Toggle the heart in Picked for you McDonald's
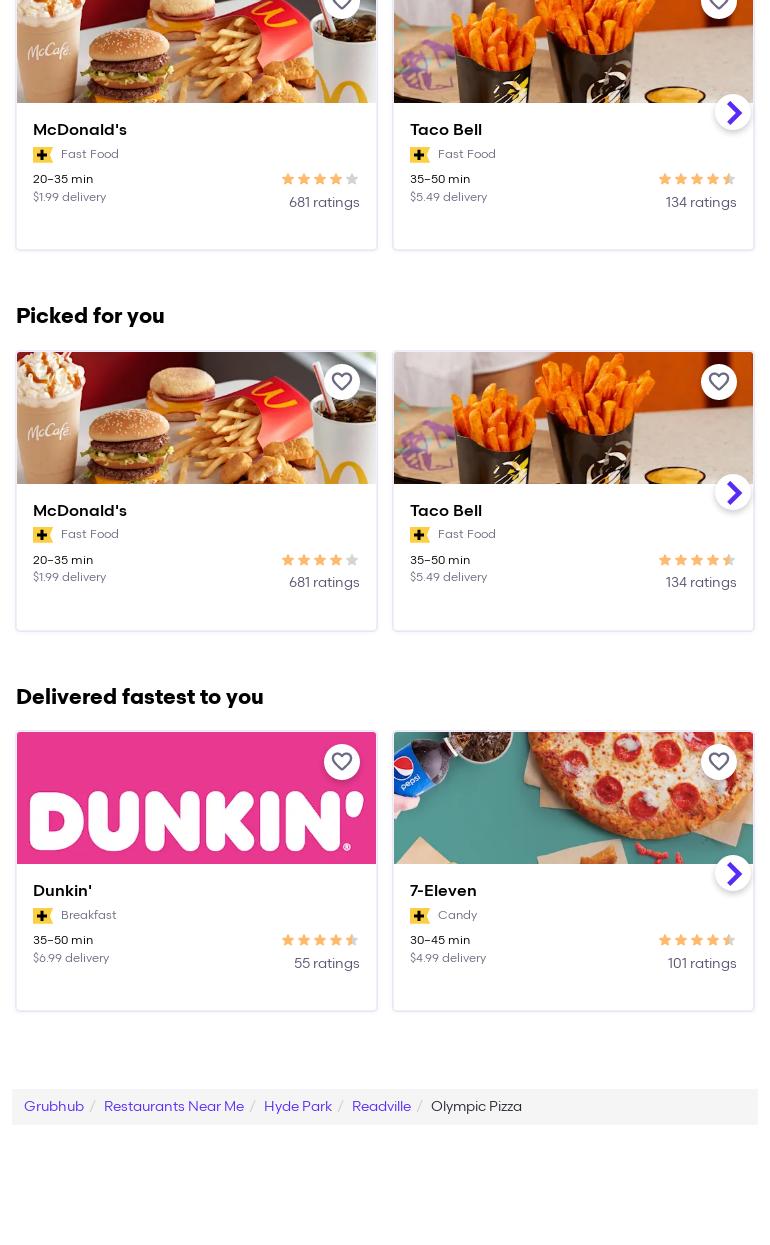Viewport: 770px width, 1245px height. [x=342, y=382]
